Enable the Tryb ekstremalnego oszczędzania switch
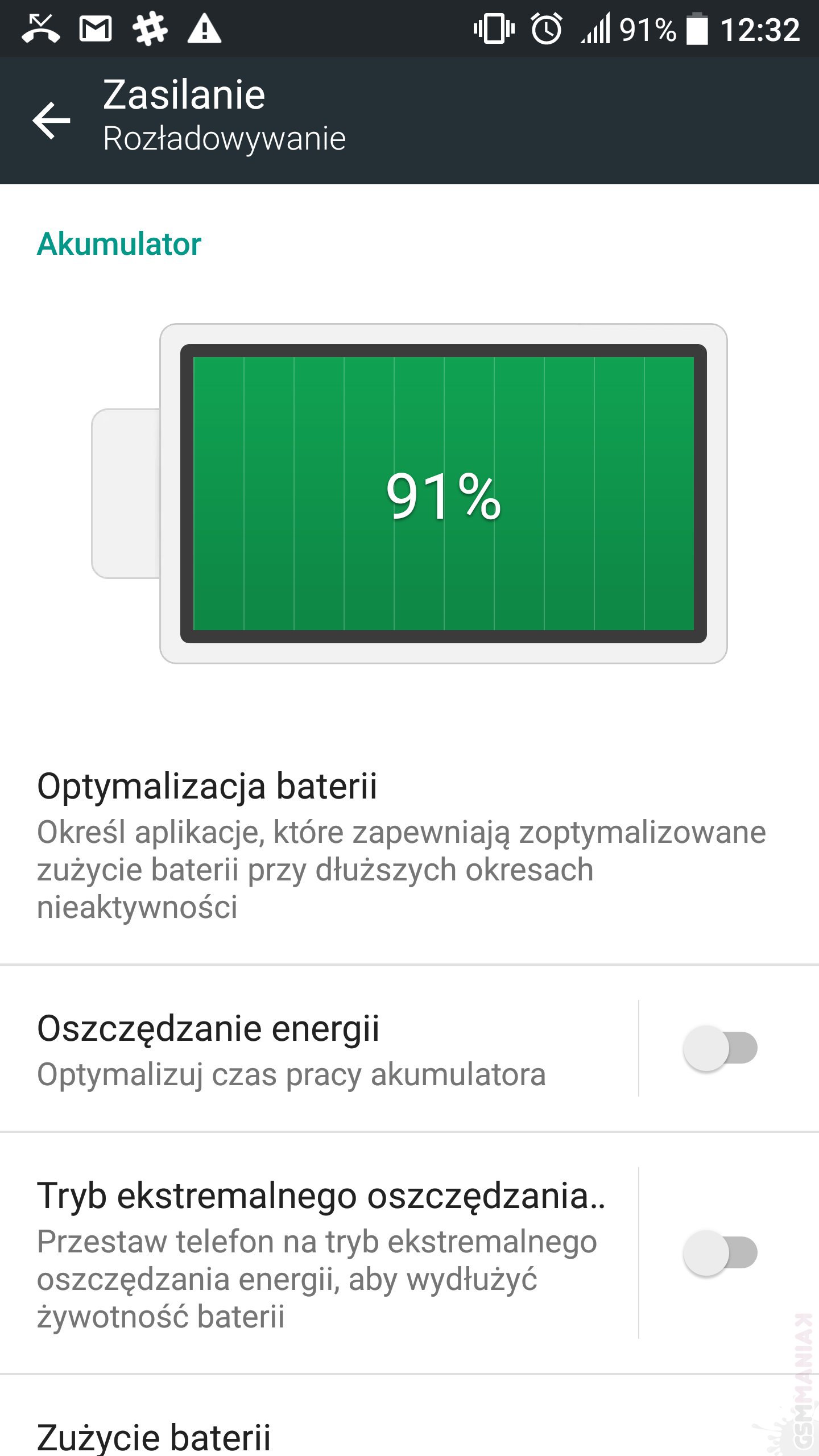 pyautogui.click(x=720, y=1253)
